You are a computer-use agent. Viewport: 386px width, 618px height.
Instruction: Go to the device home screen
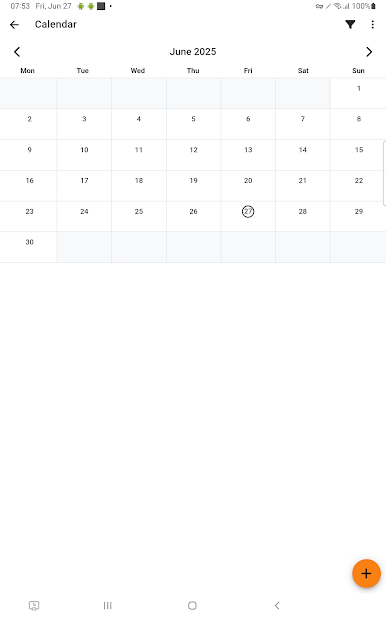click(192, 605)
